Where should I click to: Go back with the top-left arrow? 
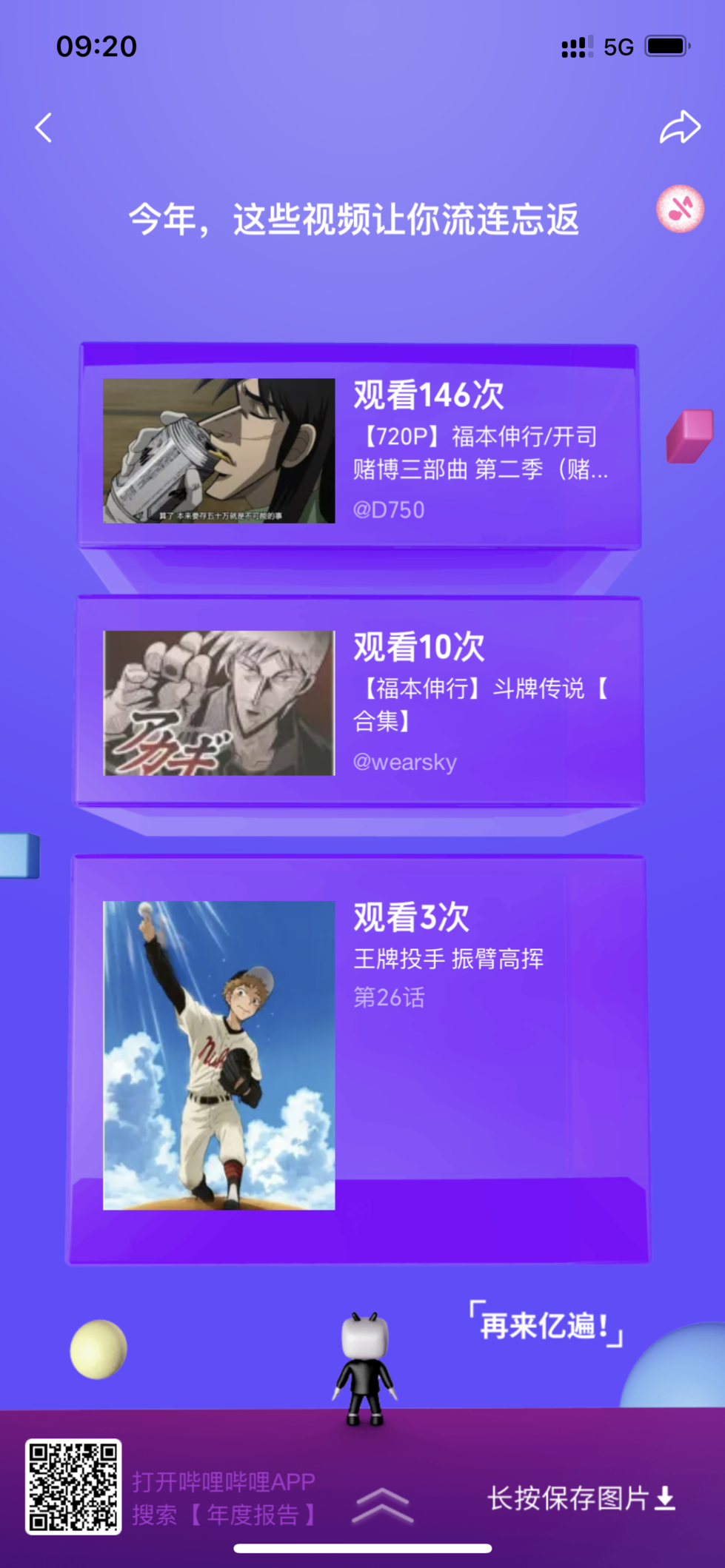click(44, 128)
